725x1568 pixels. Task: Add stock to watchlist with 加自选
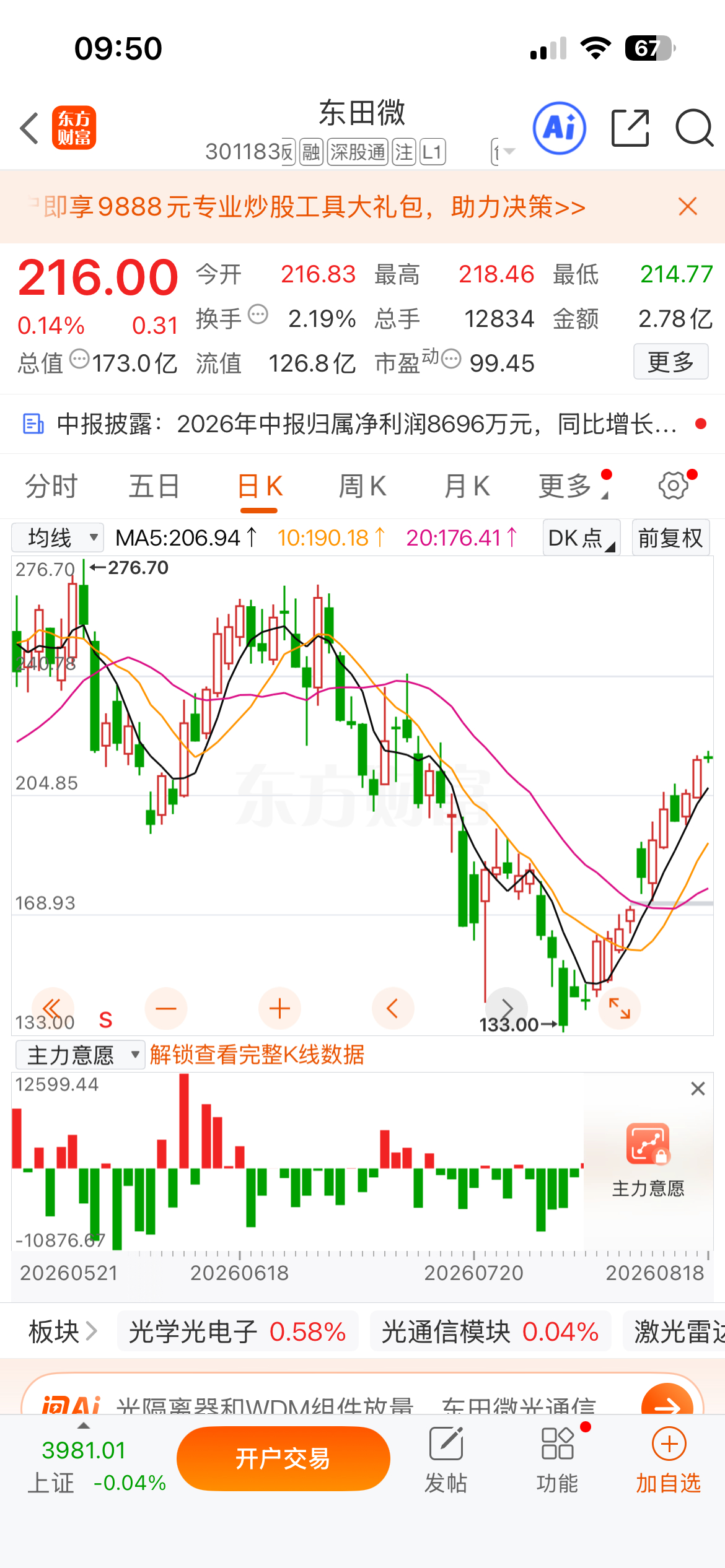pyautogui.click(x=669, y=1460)
